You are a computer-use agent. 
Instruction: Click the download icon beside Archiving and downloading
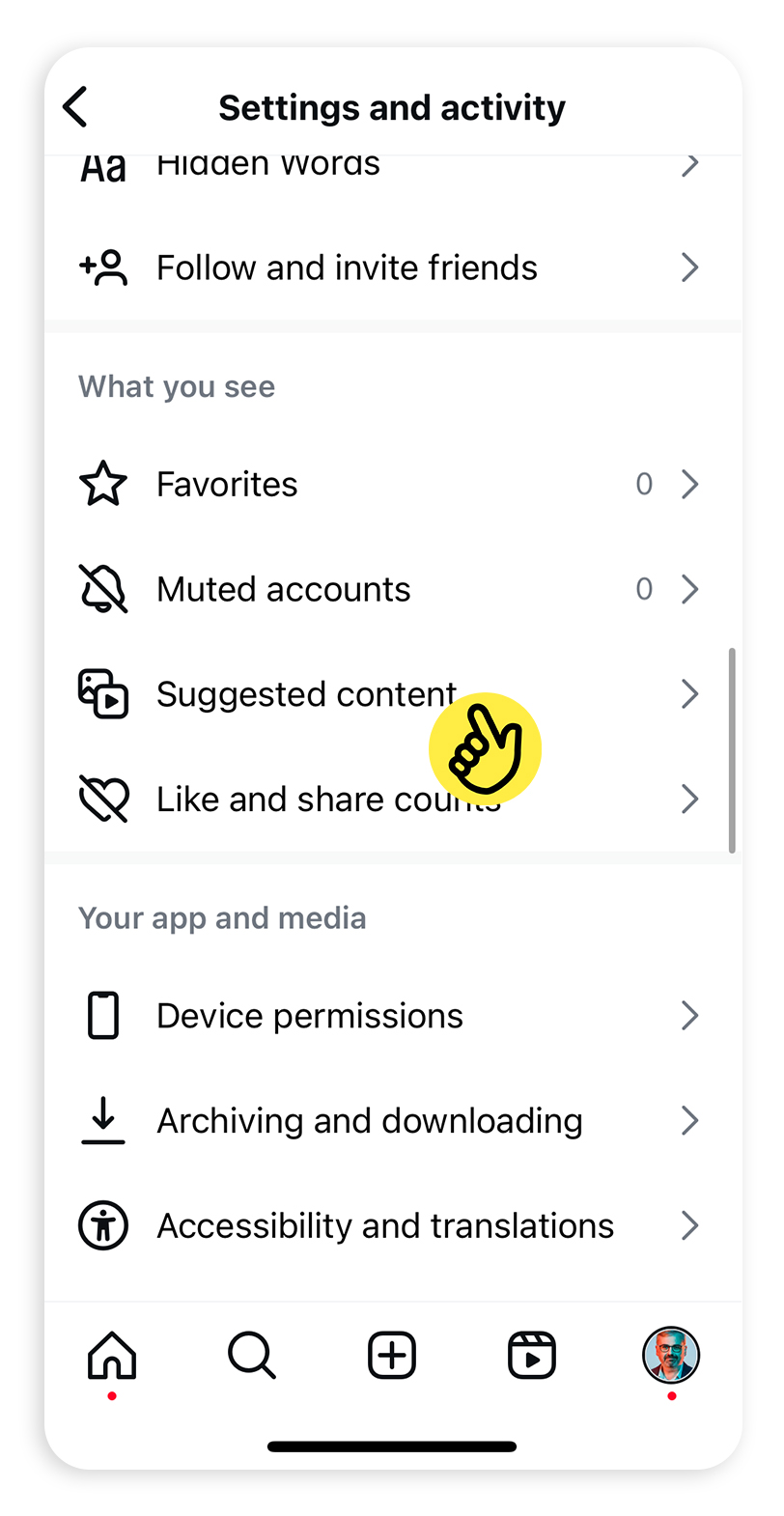(102, 1120)
